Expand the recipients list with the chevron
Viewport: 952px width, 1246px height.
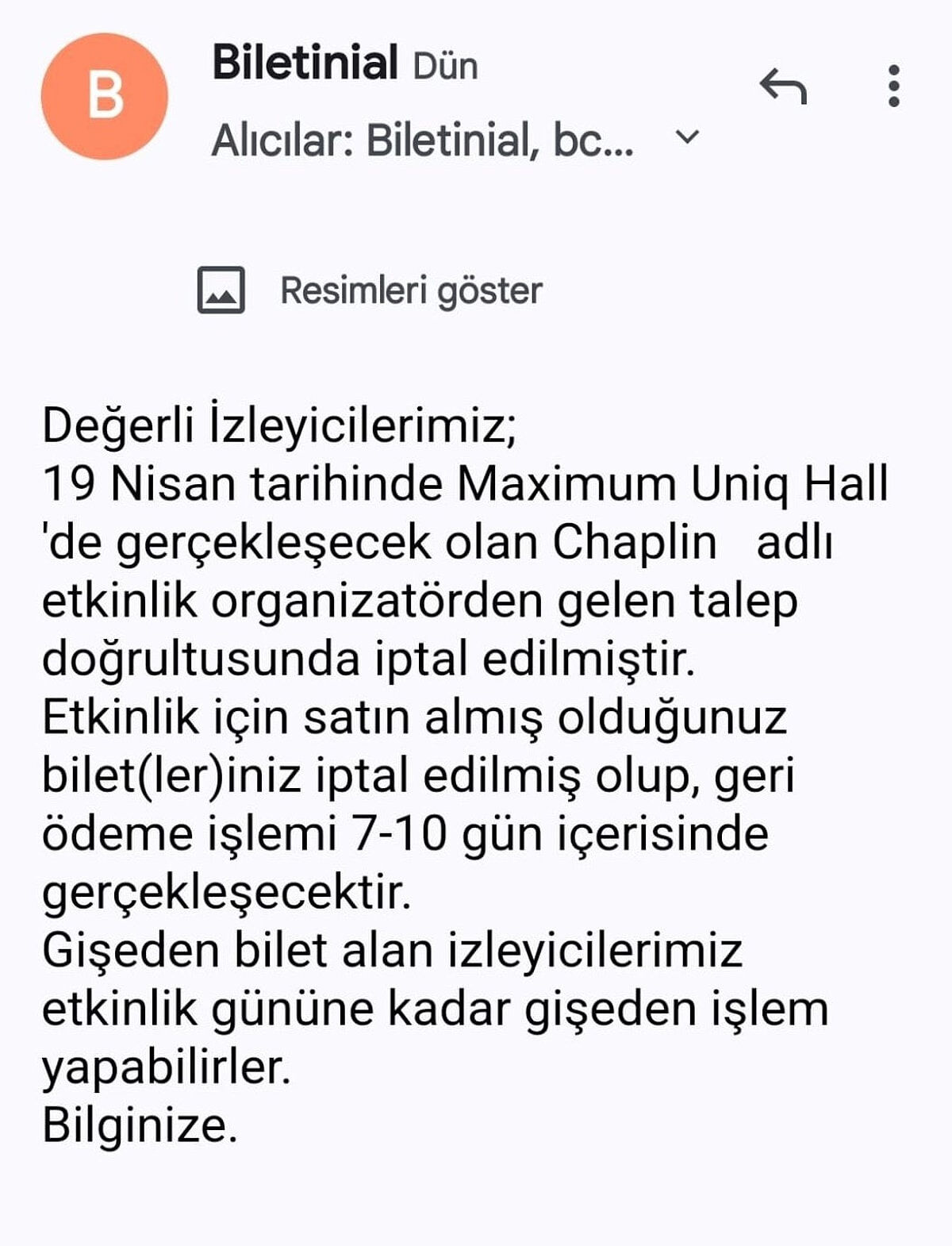(x=687, y=139)
